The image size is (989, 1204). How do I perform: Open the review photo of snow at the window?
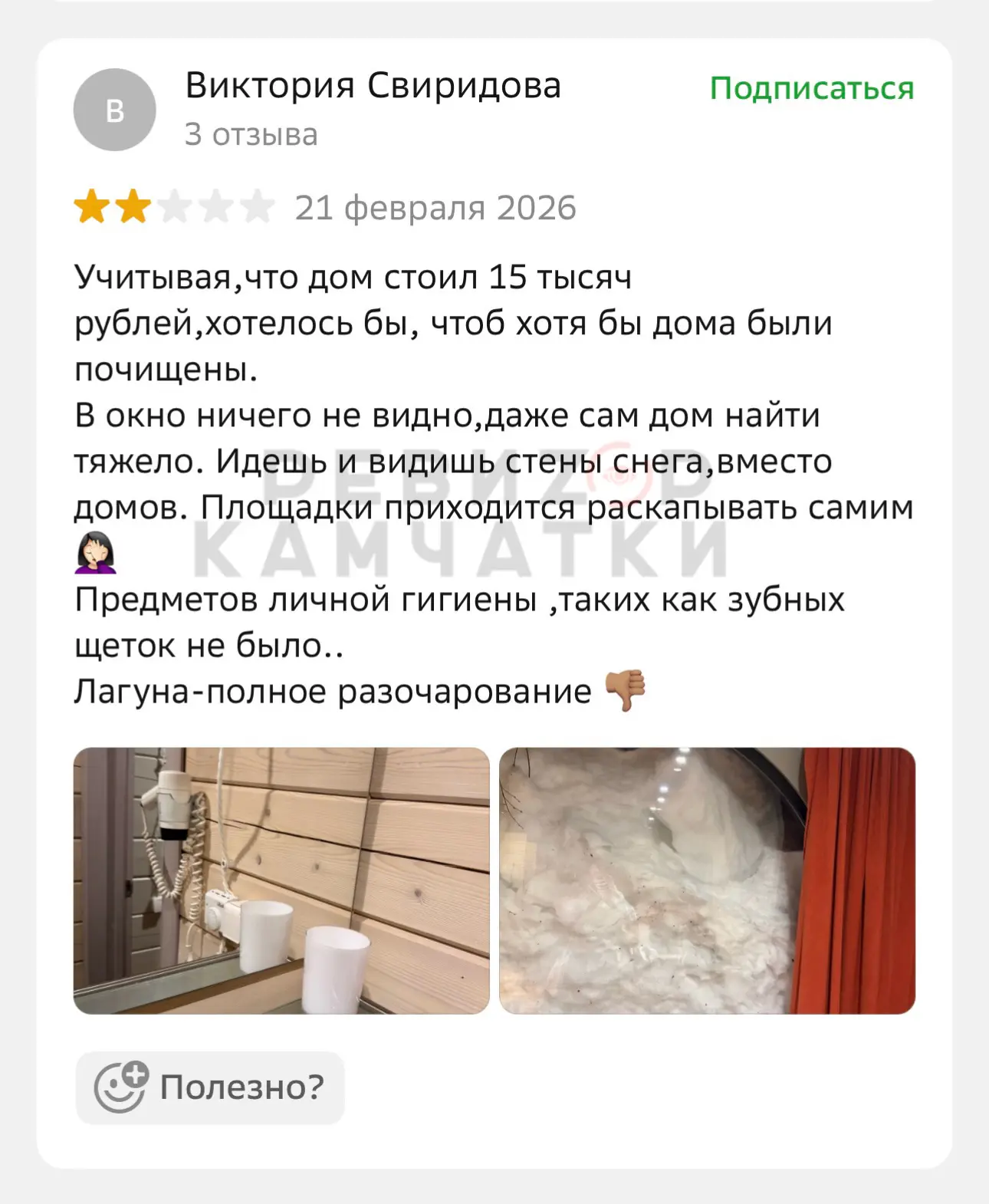(x=707, y=880)
